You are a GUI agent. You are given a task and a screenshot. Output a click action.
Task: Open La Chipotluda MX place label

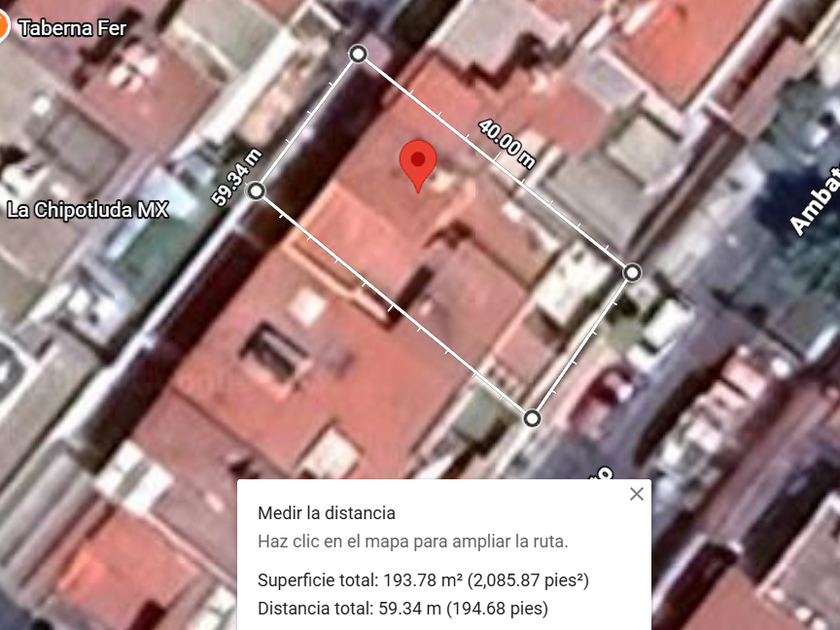[88, 210]
